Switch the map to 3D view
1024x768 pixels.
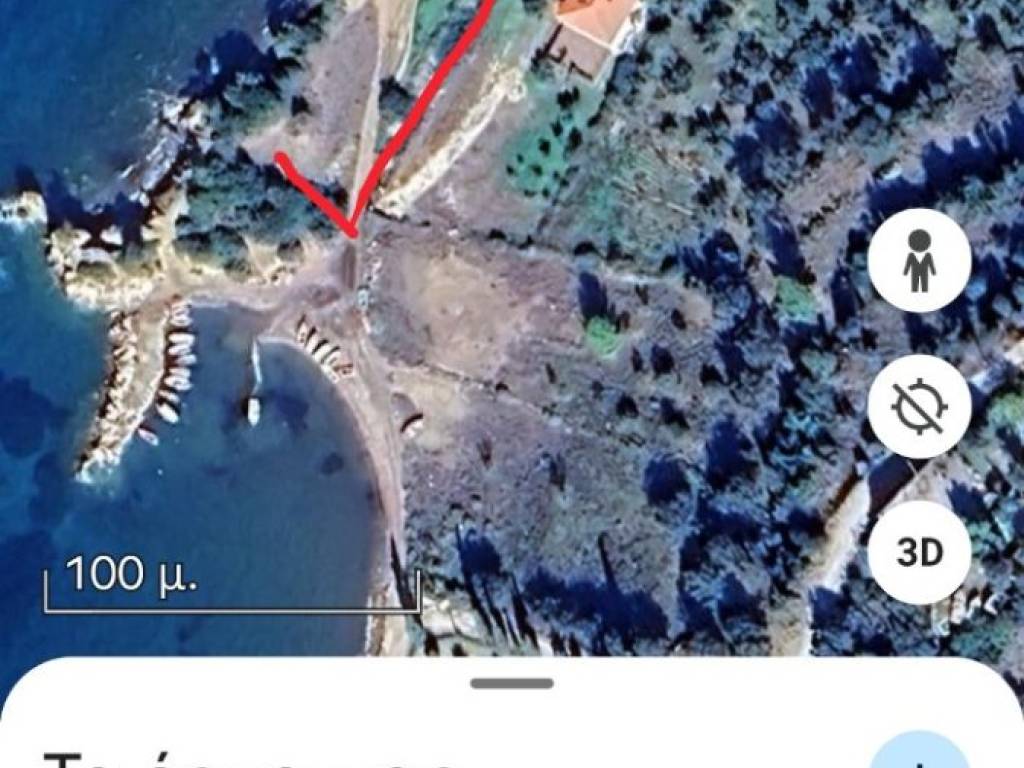coord(919,553)
